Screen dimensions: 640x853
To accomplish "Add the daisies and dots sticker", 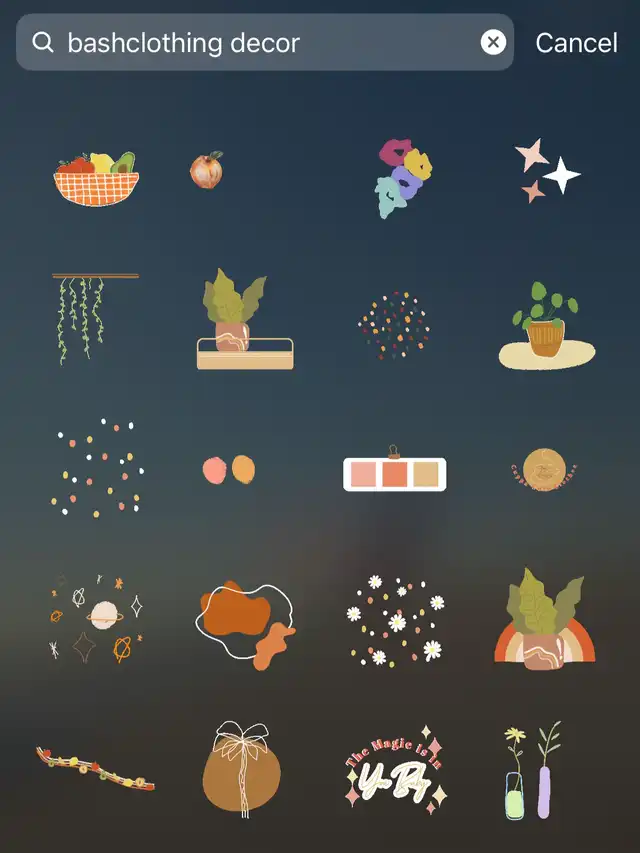I will coord(395,620).
